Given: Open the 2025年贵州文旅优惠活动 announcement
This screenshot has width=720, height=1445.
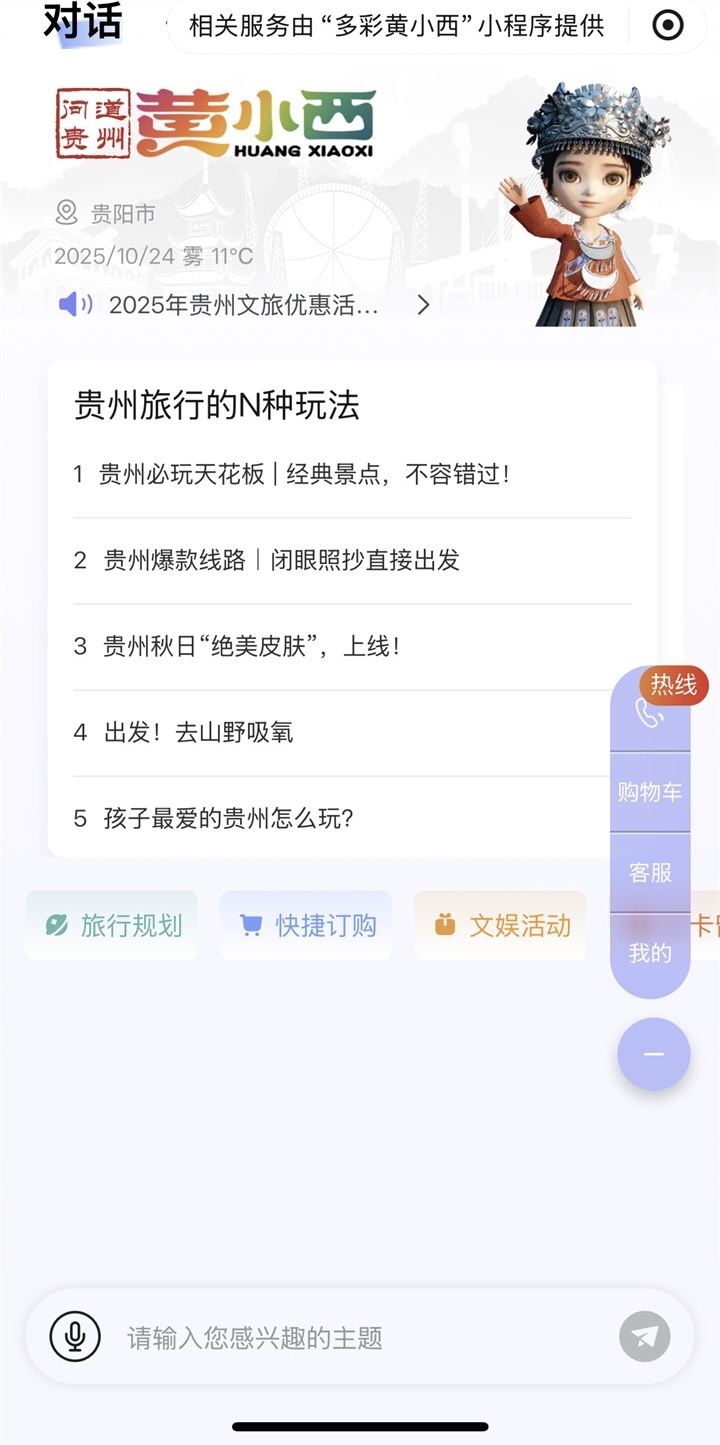Looking at the screenshot, I should [x=243, y=306].
